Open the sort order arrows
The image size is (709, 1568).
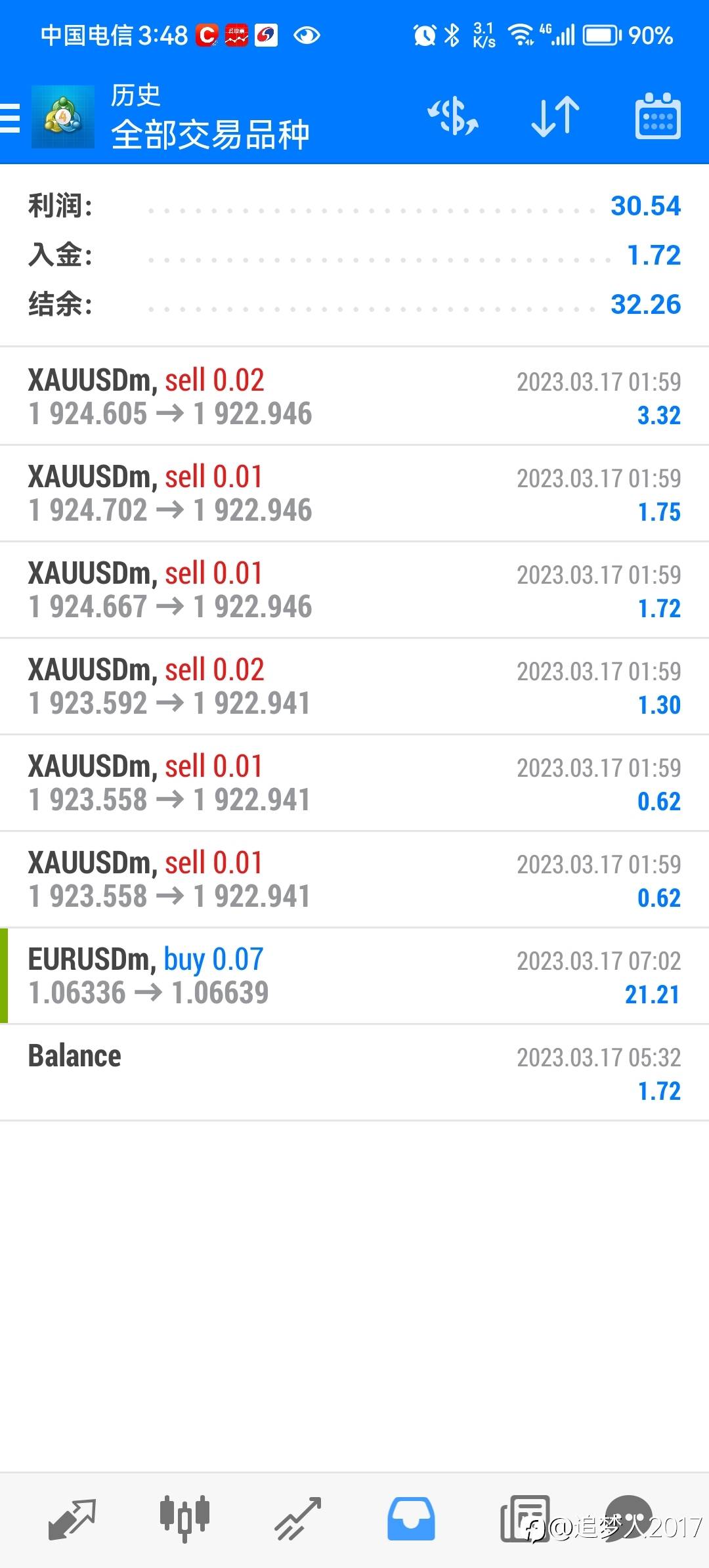tap(555, 116)
